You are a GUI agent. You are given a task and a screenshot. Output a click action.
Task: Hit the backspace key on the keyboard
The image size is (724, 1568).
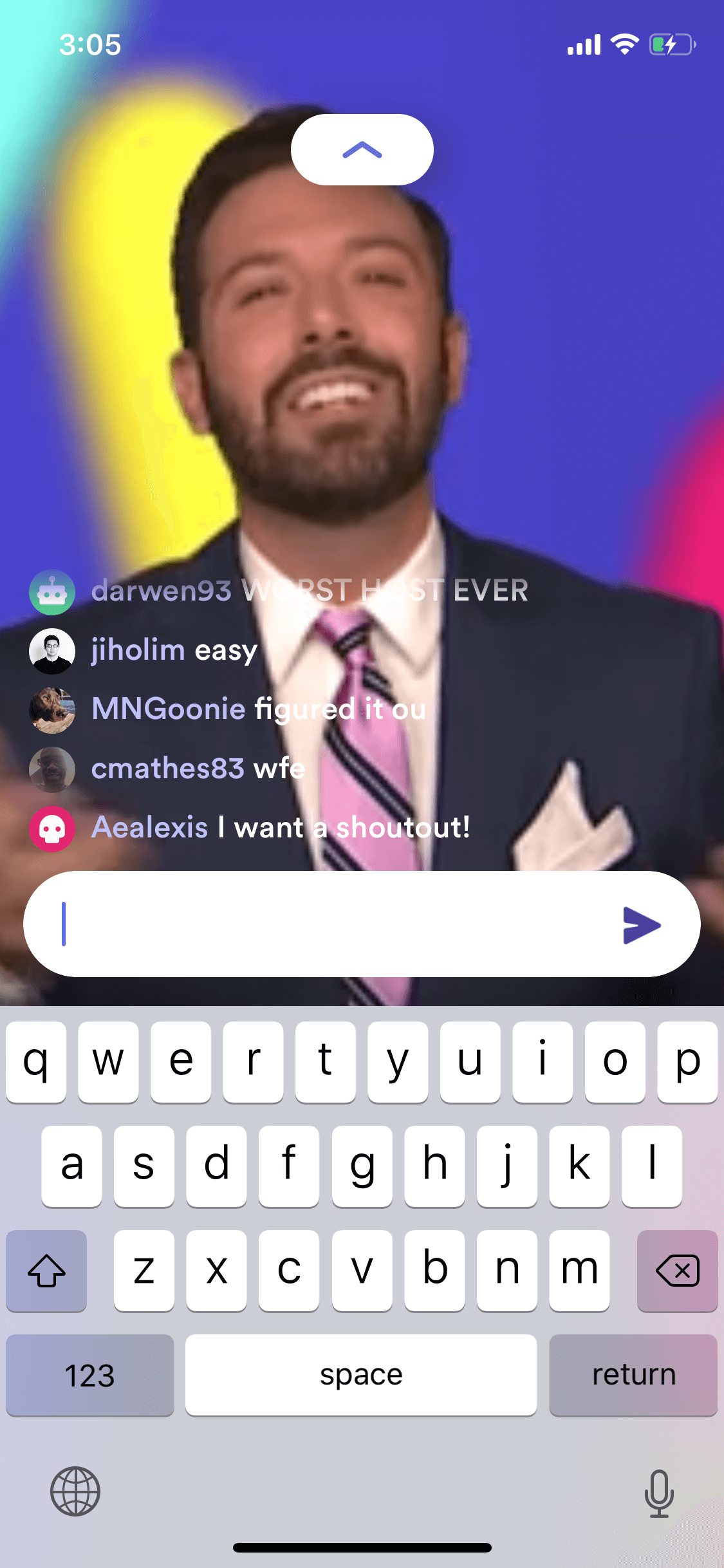tap(677, 1271)
